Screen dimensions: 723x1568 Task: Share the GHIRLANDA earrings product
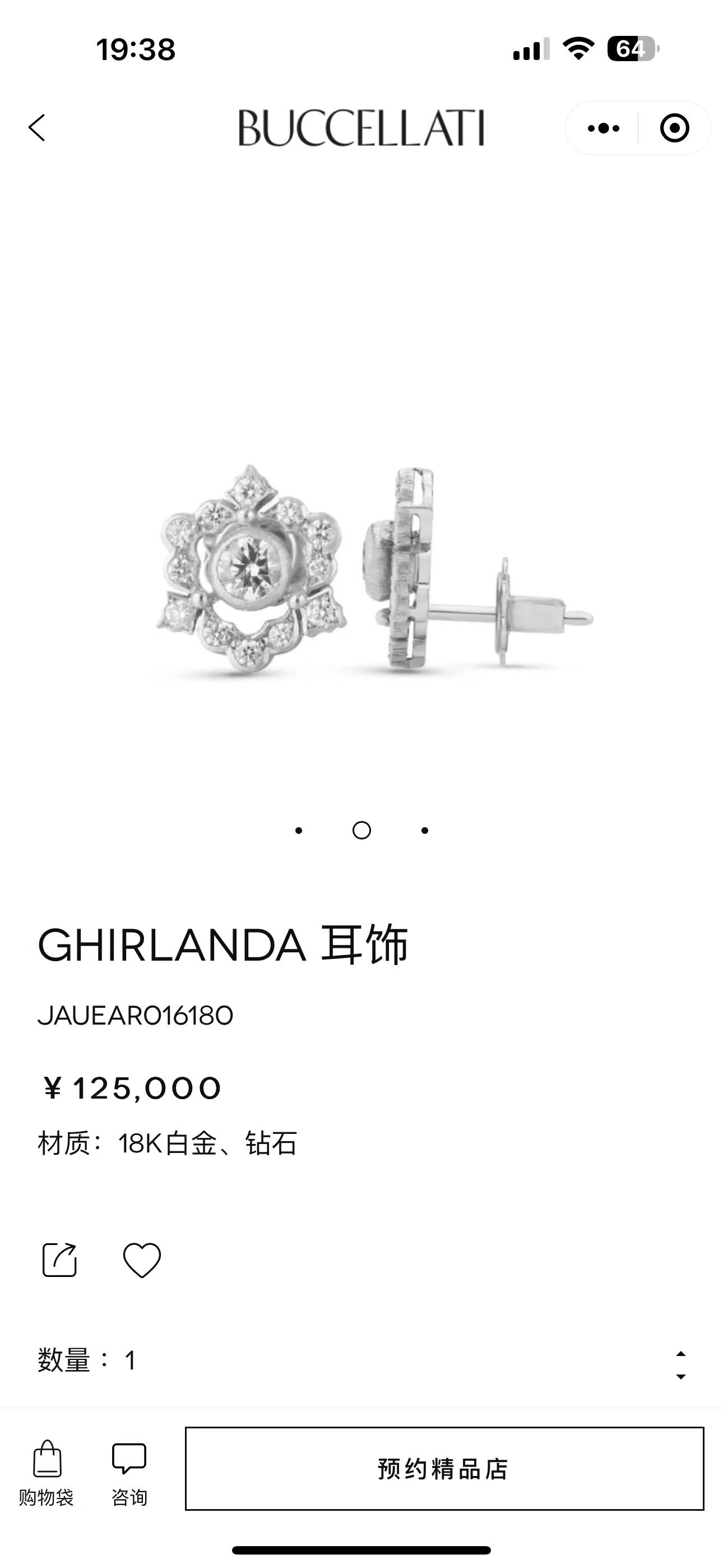(59, 1260)
